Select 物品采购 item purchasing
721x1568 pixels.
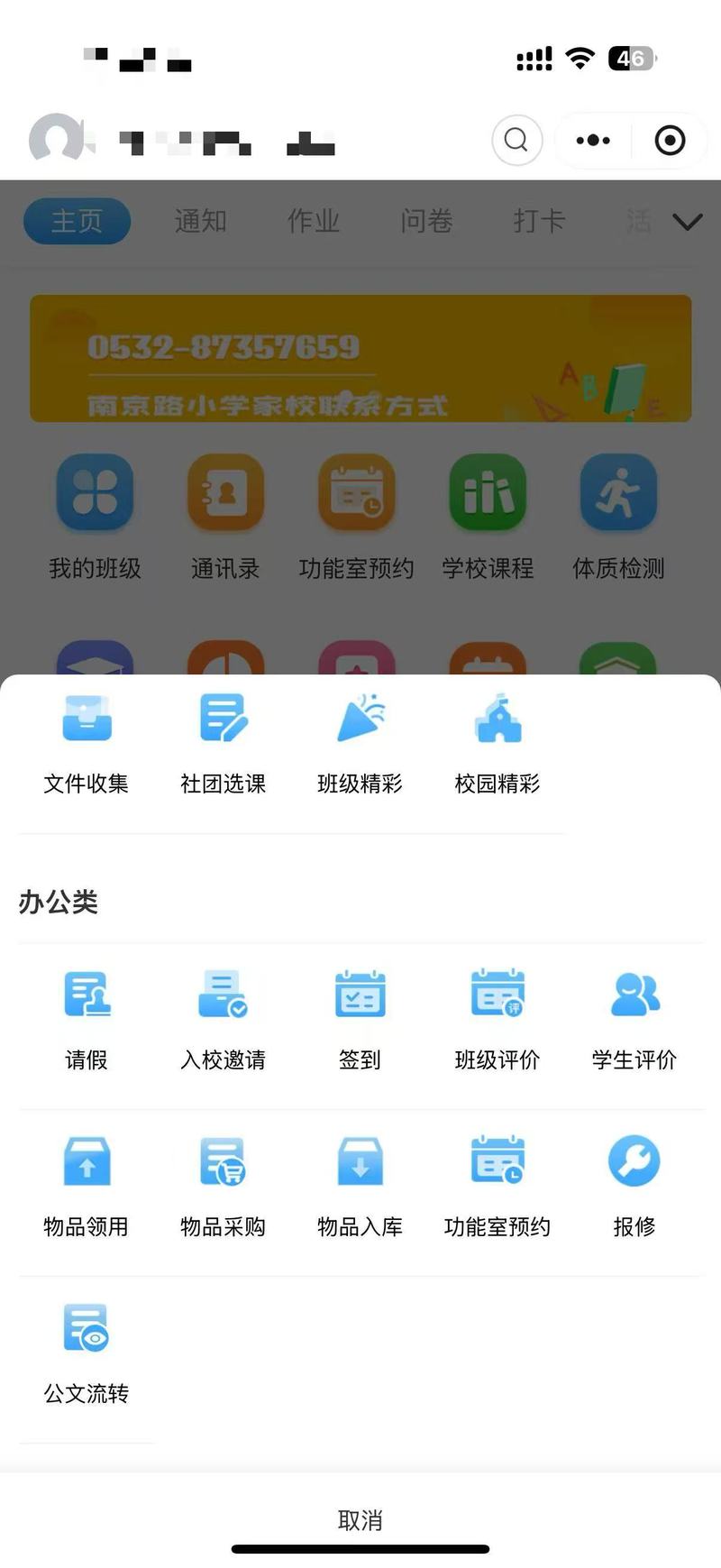click(223, 1185)
